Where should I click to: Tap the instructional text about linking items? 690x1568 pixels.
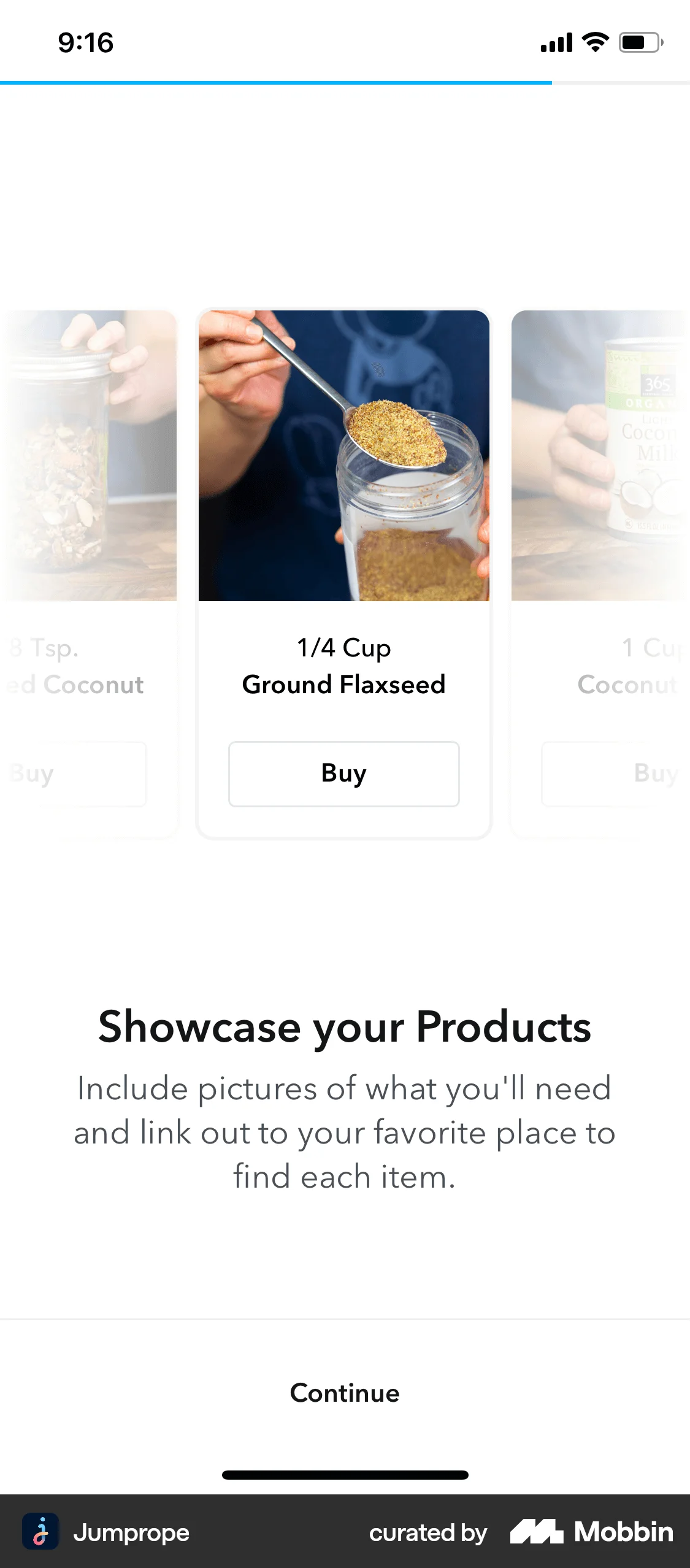tap(345, 1132)
